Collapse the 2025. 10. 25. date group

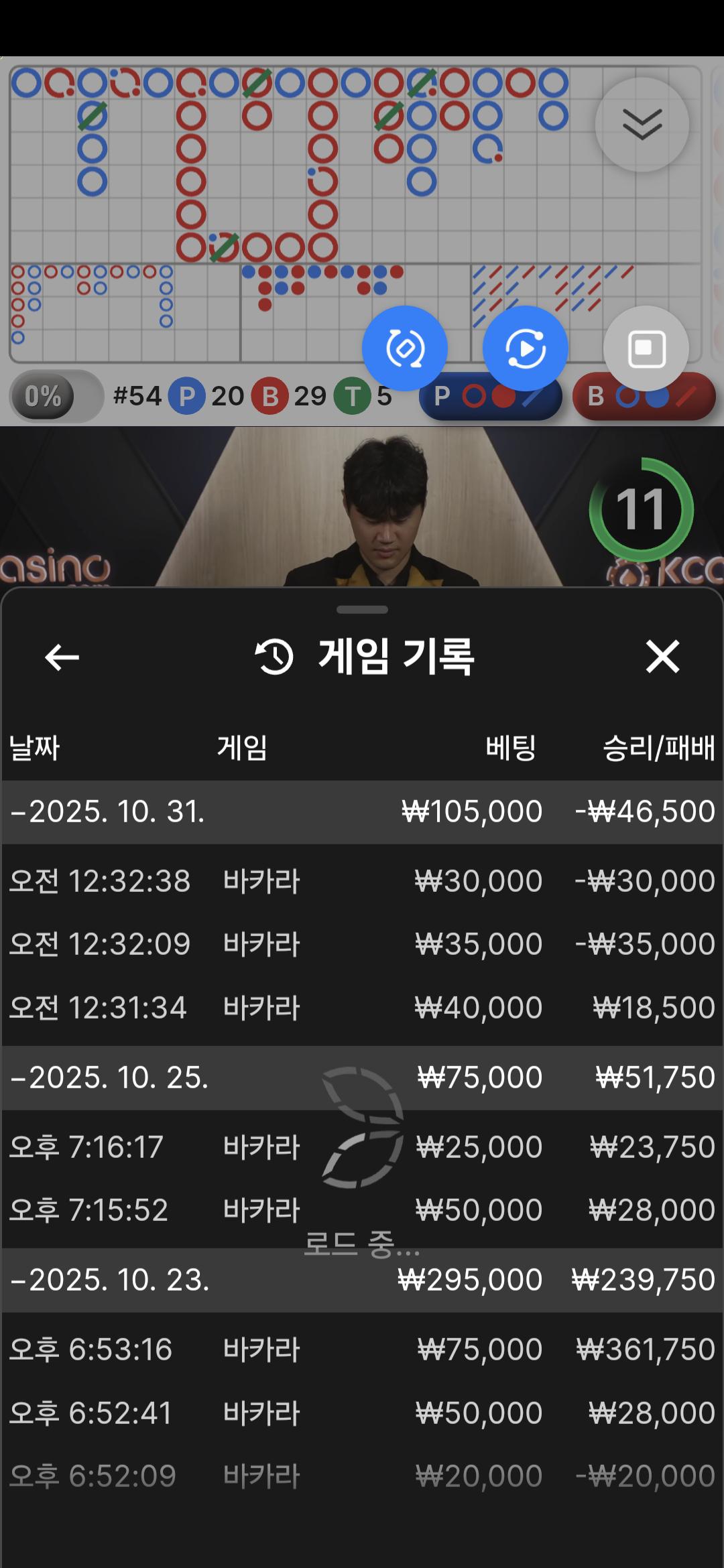(x=109, y=1077)
